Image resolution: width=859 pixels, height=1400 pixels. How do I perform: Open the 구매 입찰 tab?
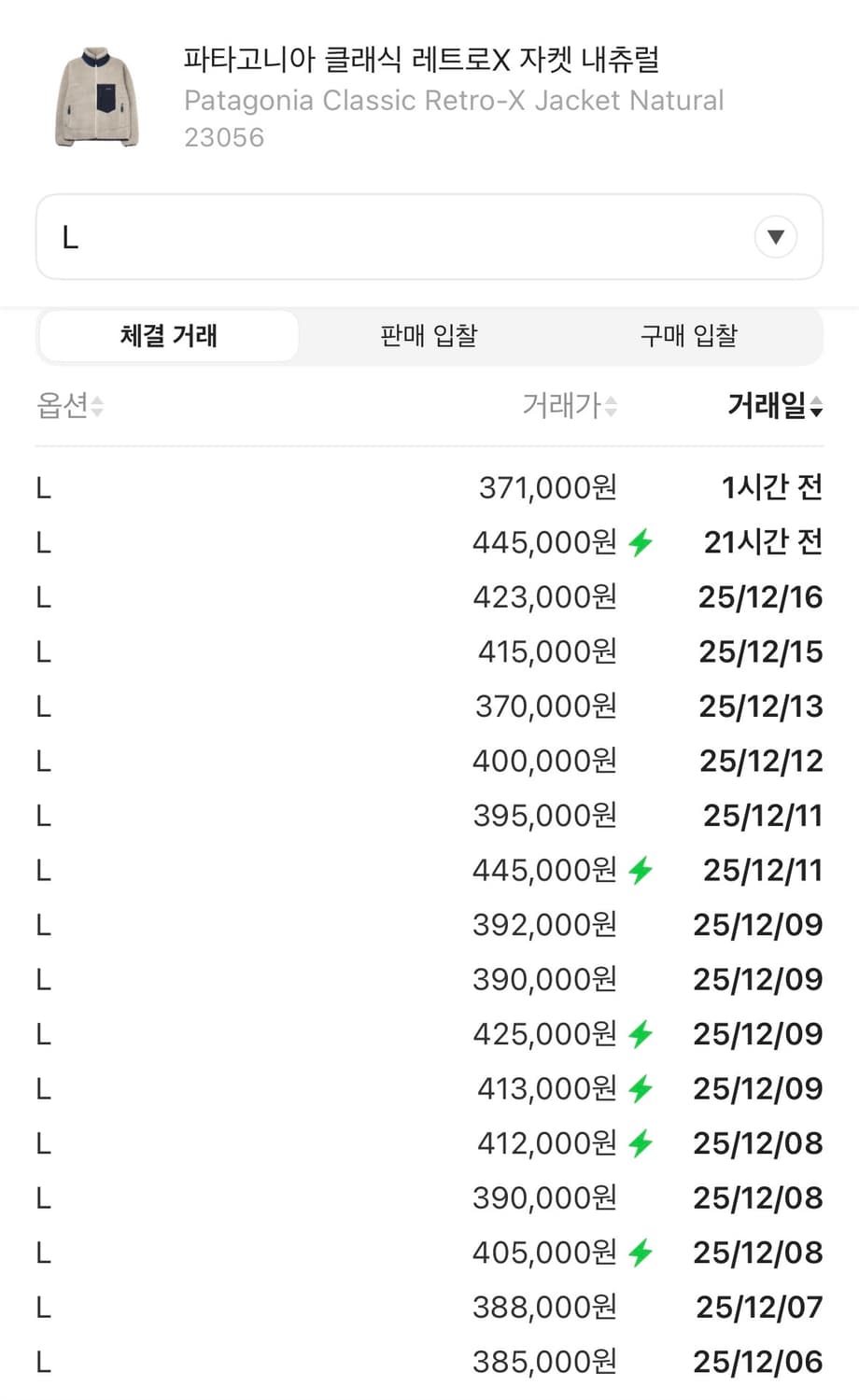(x=688, y=336)
